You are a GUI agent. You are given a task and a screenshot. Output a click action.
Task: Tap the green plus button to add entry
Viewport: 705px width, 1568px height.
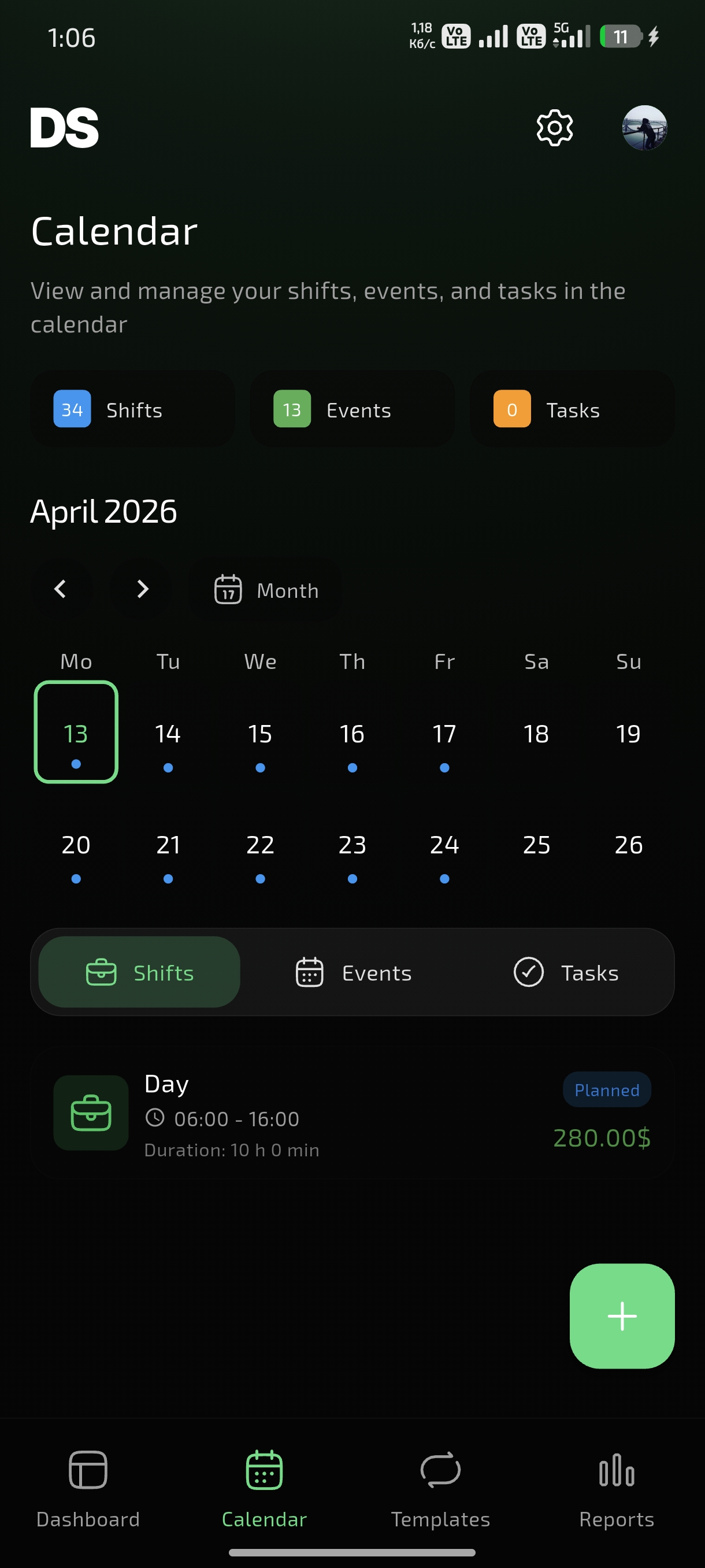point(622,1315)
